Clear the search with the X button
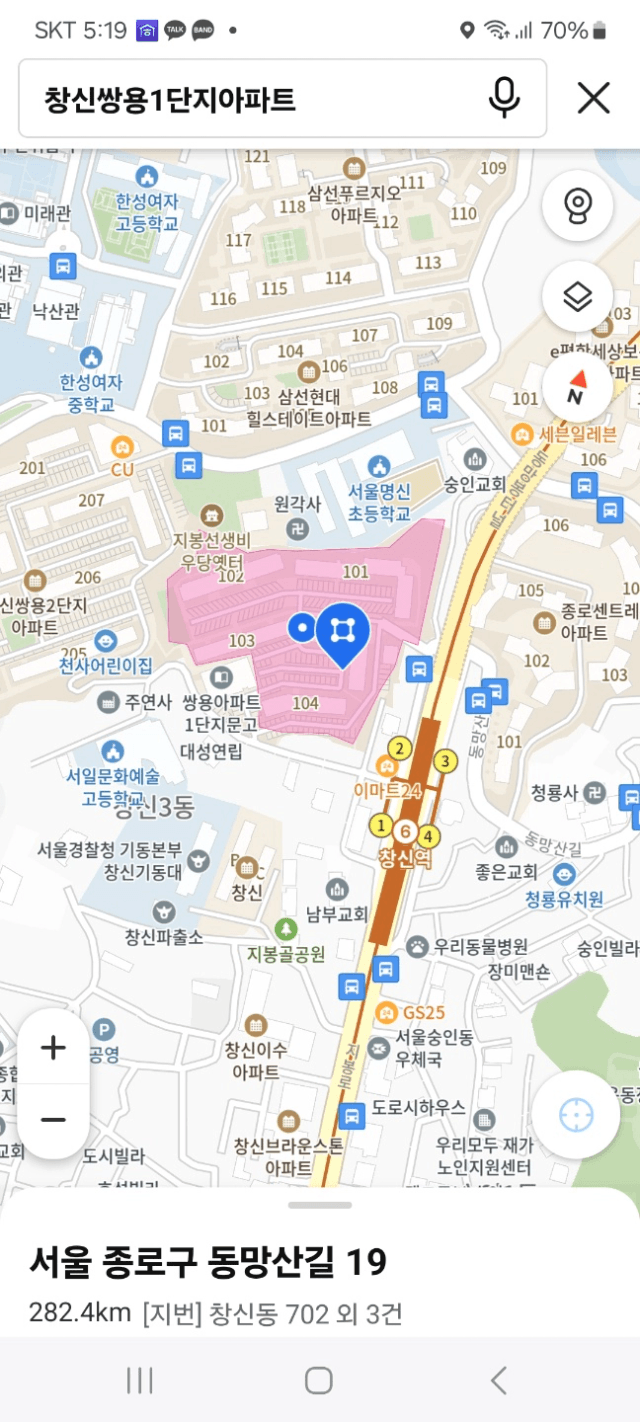 pyautogui.click(x=594, y=98)
